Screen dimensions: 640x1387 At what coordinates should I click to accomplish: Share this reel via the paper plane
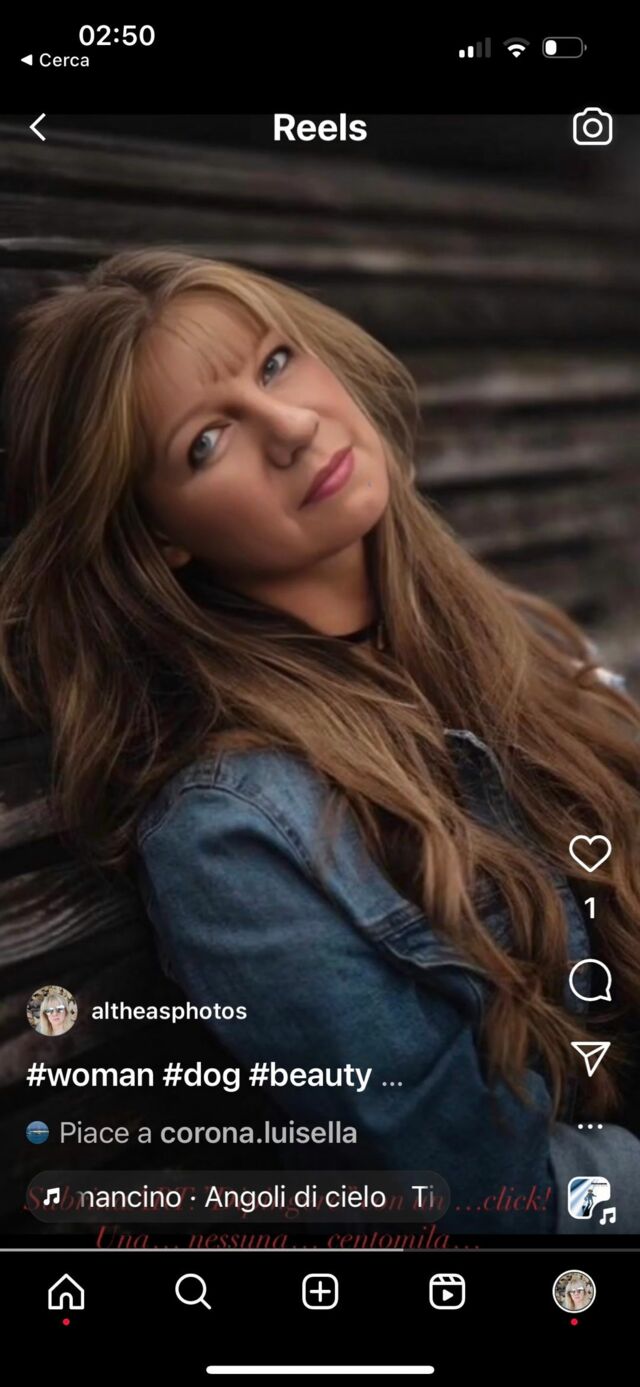point(590,1058)
